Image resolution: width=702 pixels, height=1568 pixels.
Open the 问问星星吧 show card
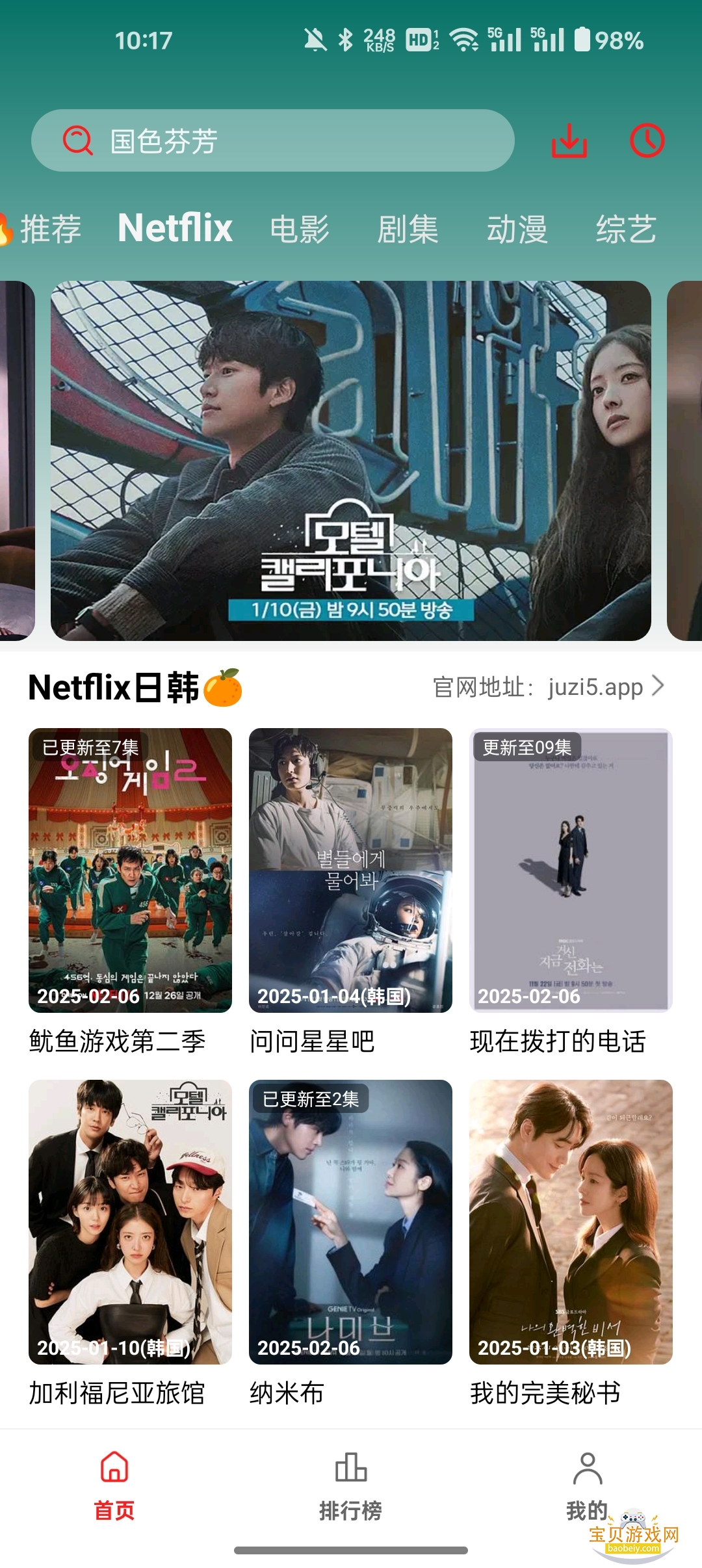[x=350, y=870]
